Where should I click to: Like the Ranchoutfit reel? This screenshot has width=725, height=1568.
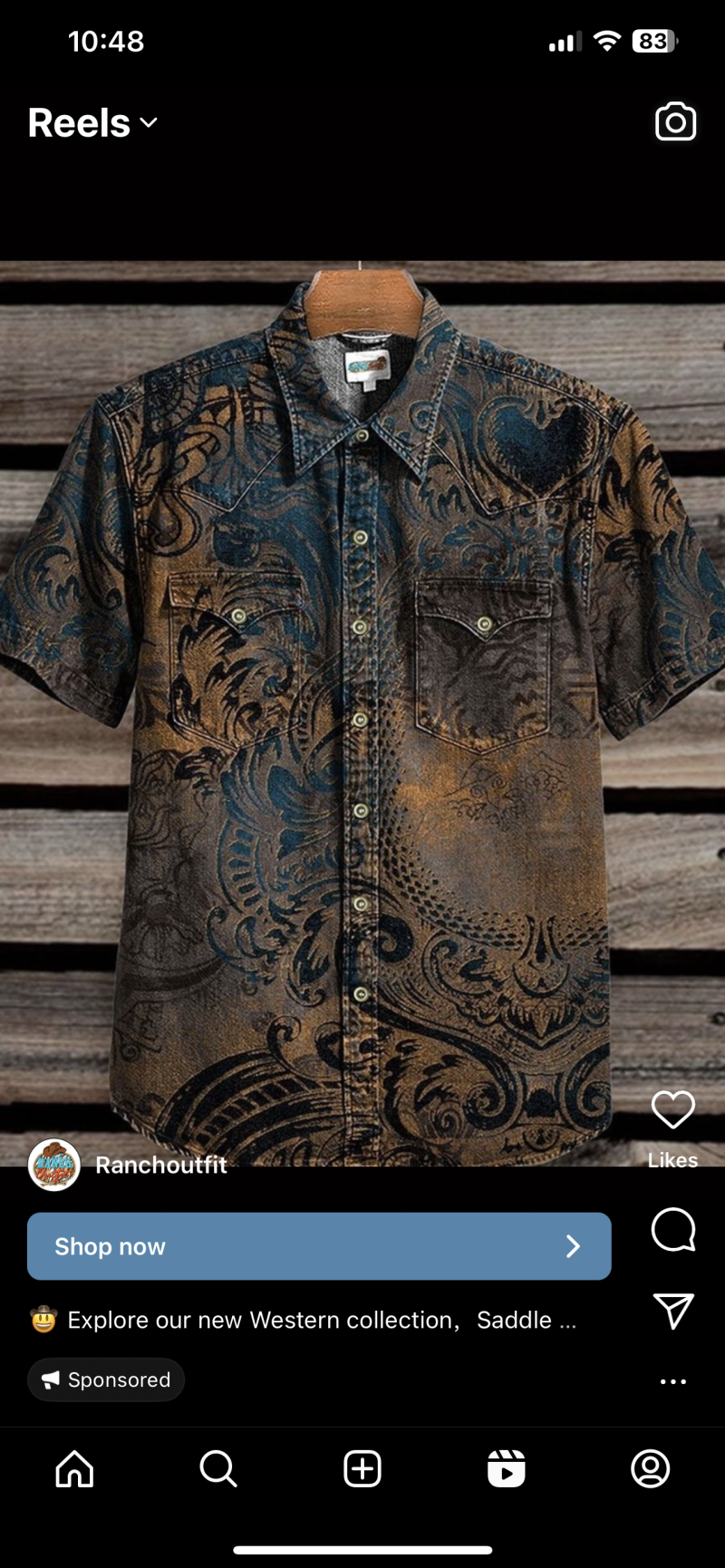[672, 1109]
